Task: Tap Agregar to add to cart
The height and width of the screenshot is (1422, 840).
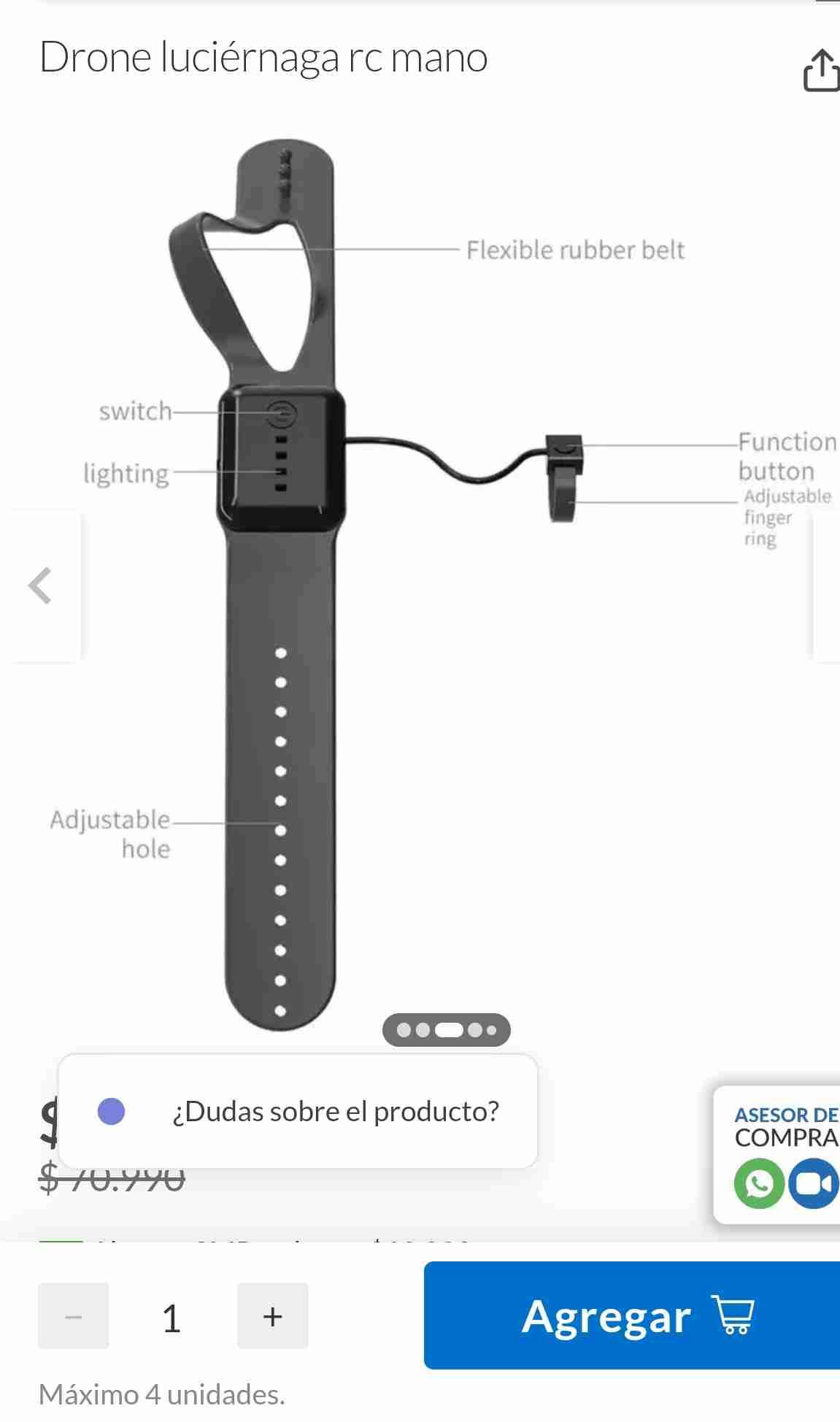Action: pos(632,1315)
